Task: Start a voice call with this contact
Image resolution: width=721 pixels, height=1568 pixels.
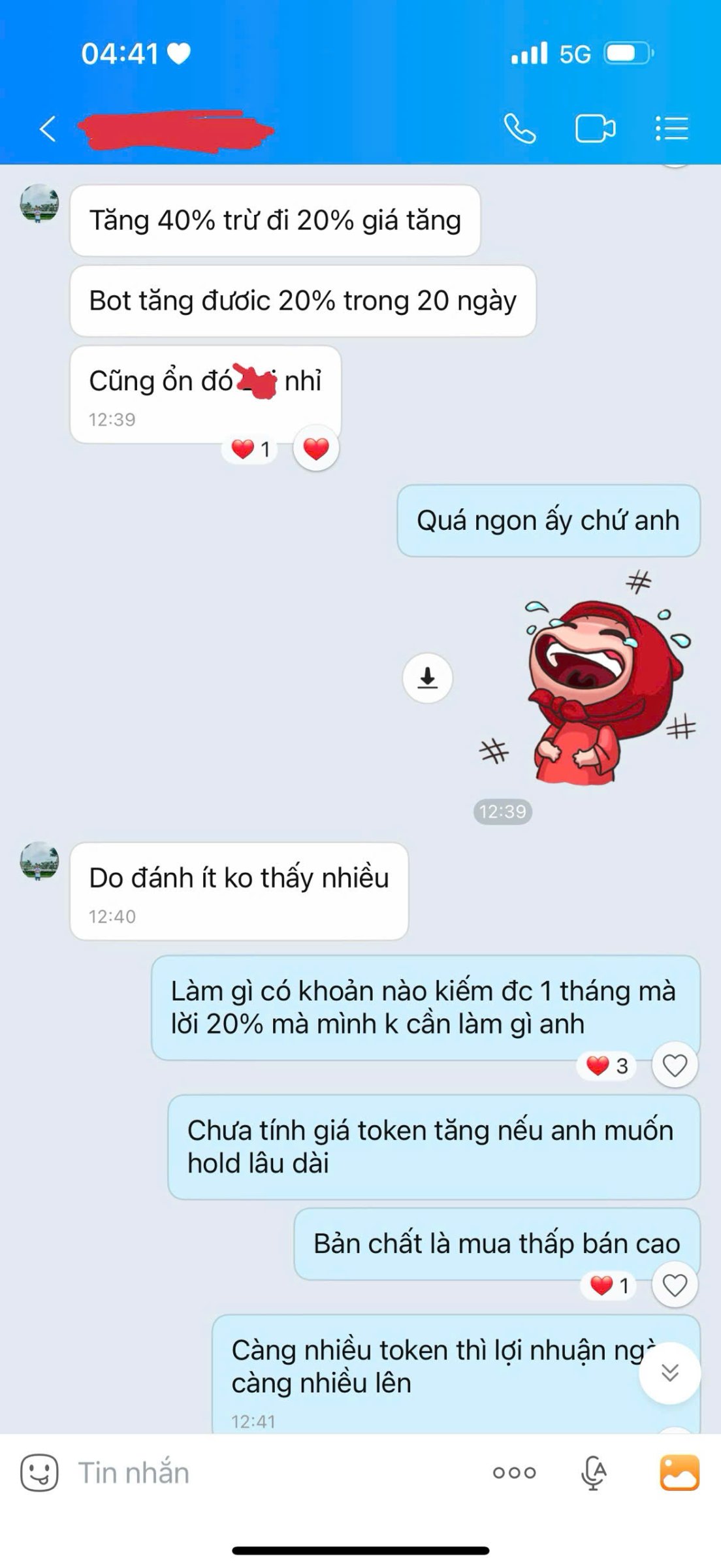Action: 520,129
